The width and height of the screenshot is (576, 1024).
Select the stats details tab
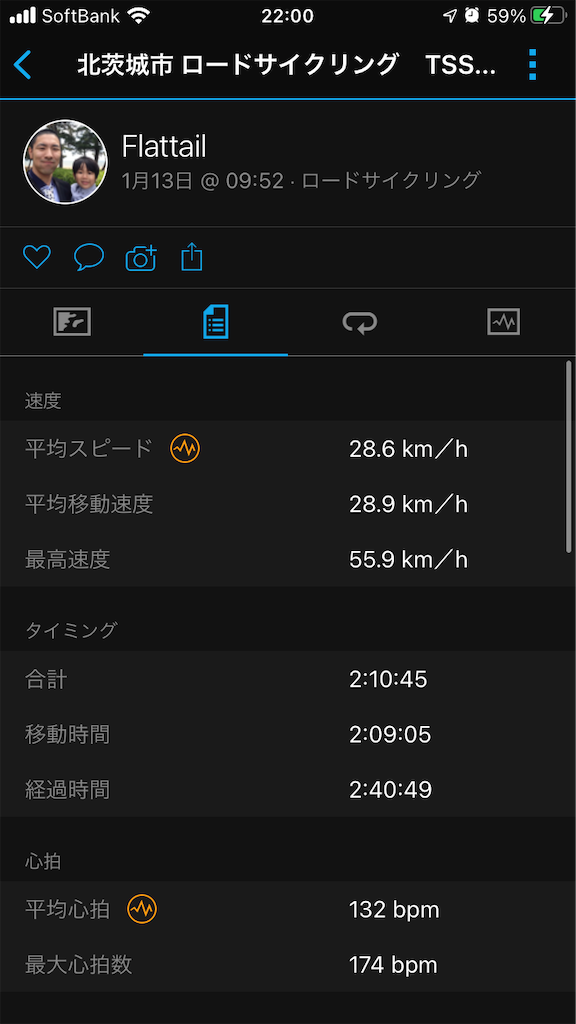pos(216,321)
